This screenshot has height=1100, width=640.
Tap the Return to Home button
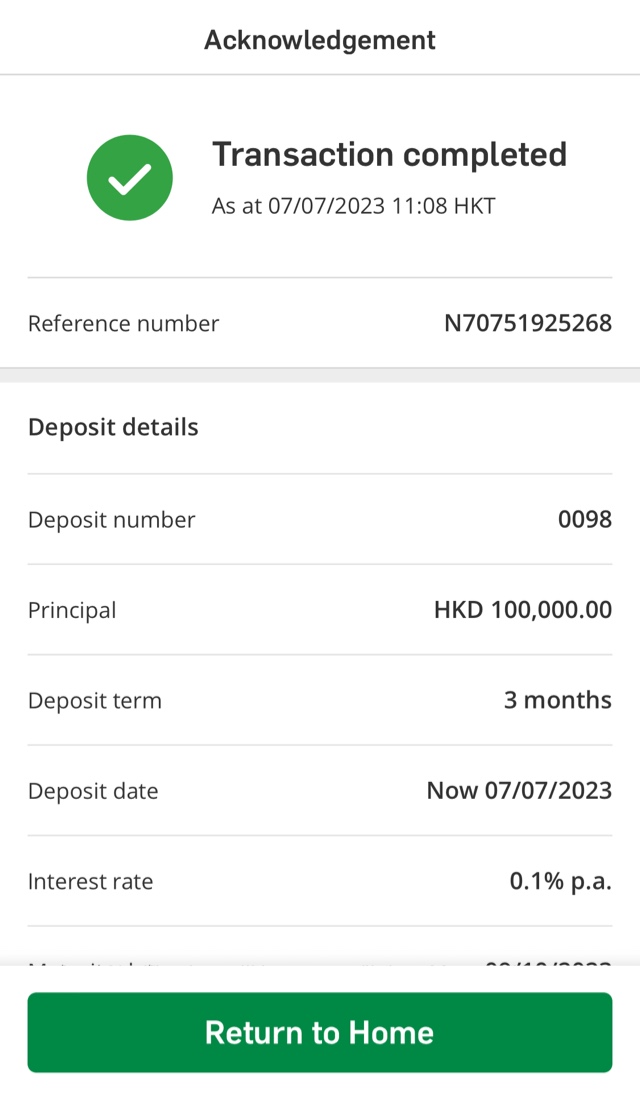(x=320, y=1032)
